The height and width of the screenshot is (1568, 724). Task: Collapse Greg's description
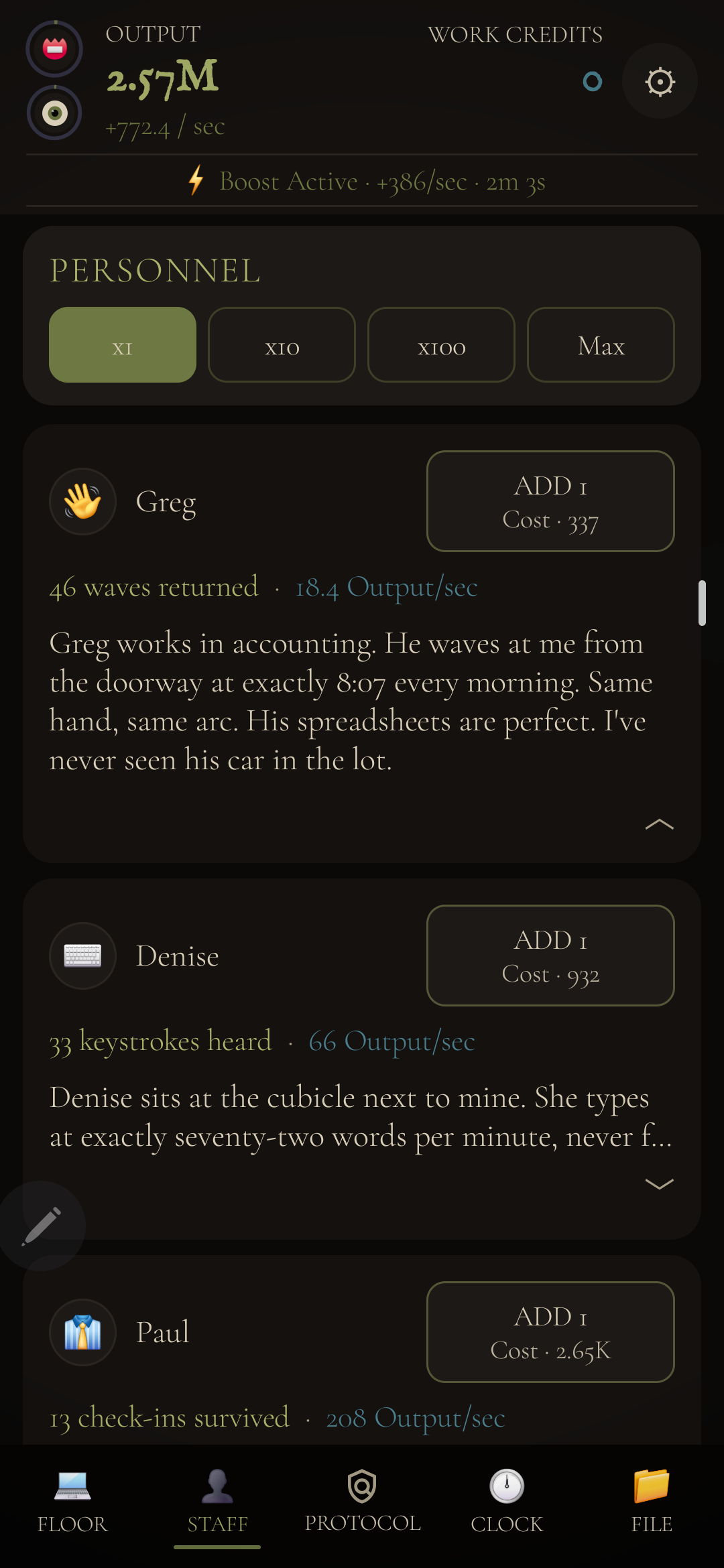(x=659, y=824)
